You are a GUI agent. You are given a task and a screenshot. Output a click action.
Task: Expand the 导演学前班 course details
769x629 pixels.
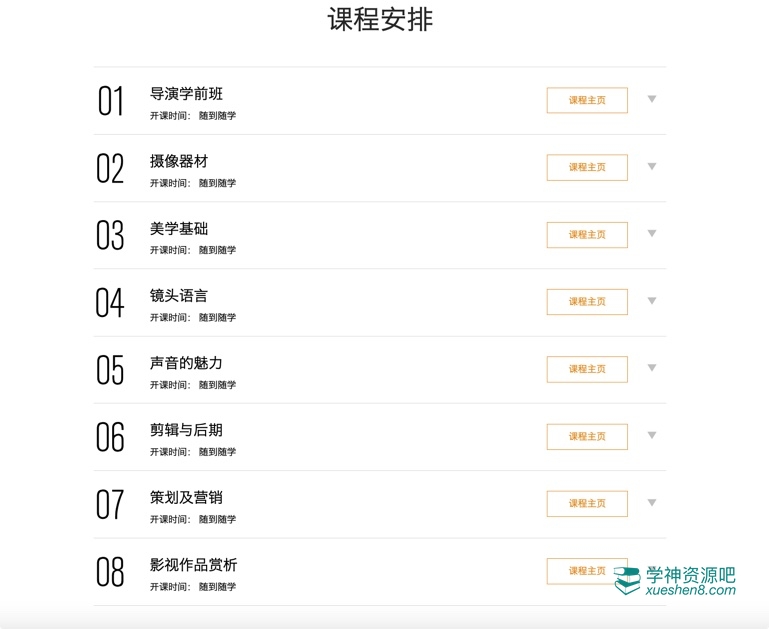pyautogui.click(x=652, y=99)
